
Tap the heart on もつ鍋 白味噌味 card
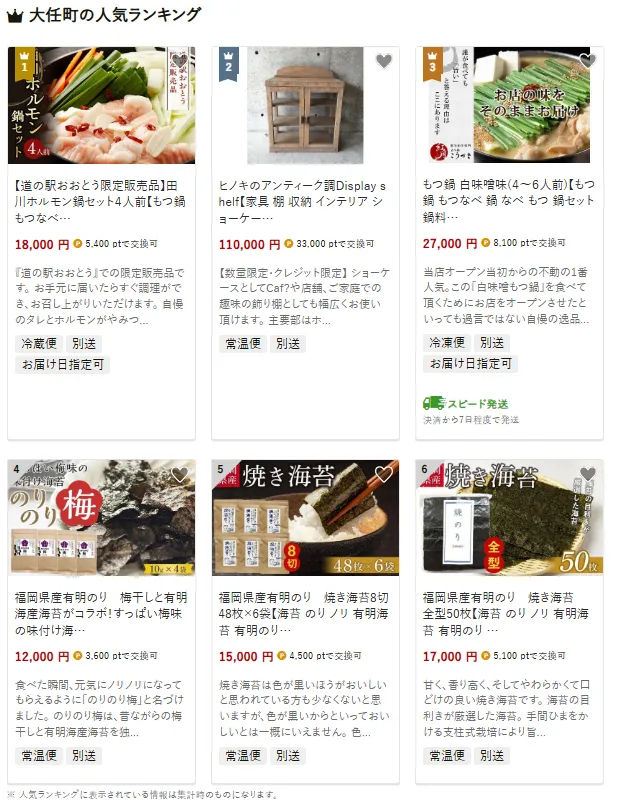(588, 62)
